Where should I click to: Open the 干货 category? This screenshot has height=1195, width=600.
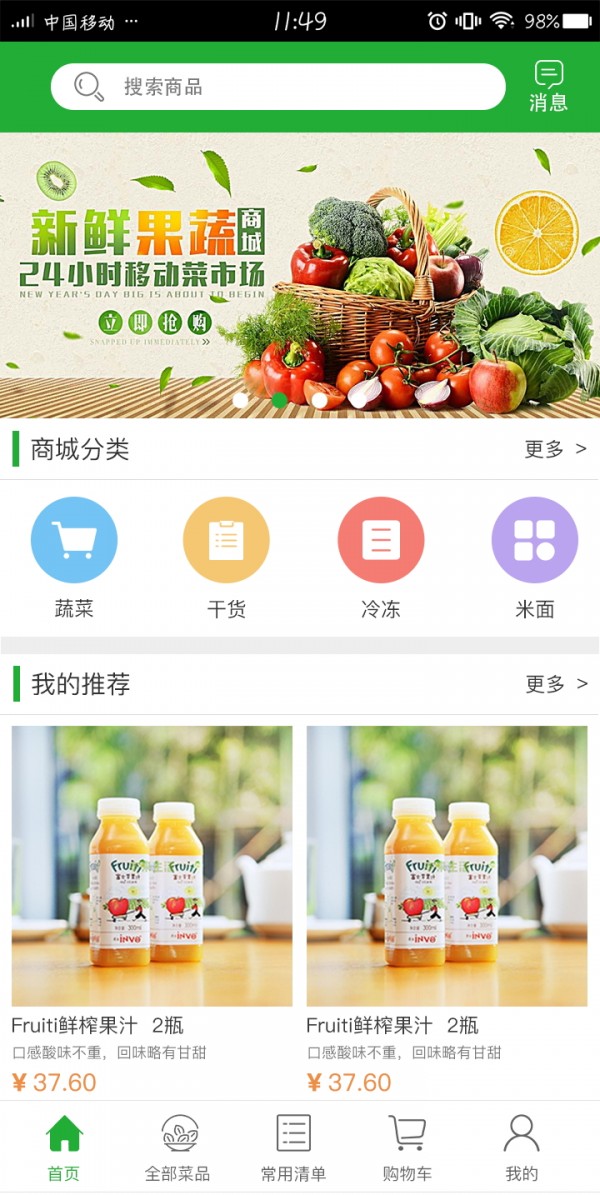(x=226, y=557)
